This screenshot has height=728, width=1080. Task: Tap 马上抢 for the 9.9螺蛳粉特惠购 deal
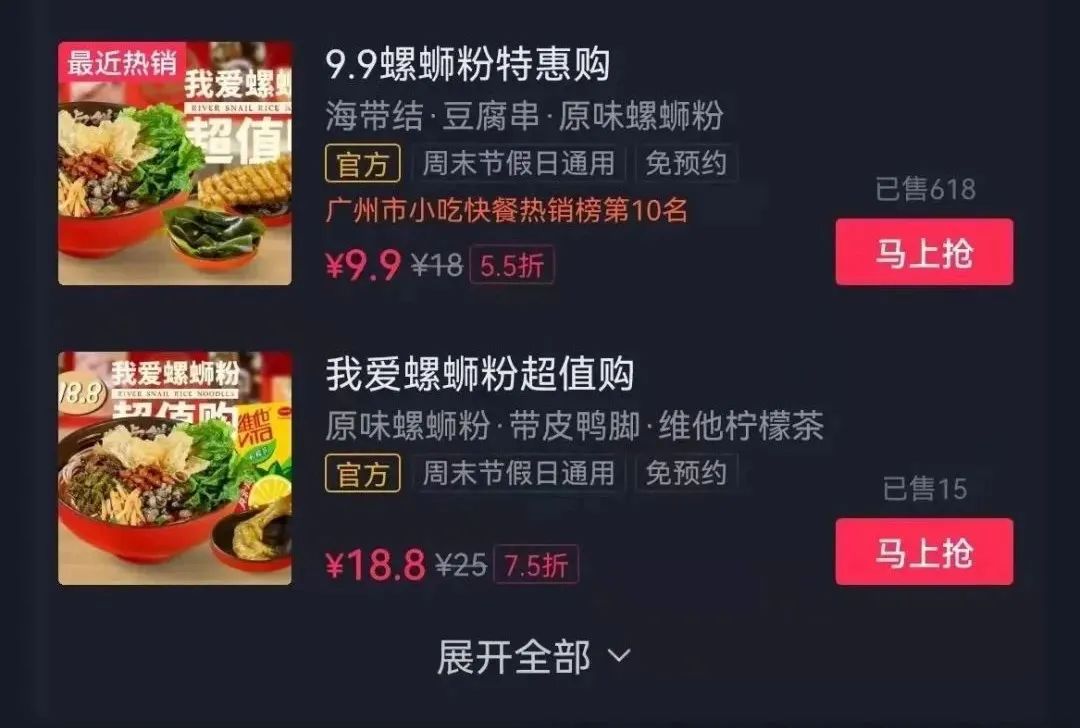pyautogui.click(x=924, y=252)
